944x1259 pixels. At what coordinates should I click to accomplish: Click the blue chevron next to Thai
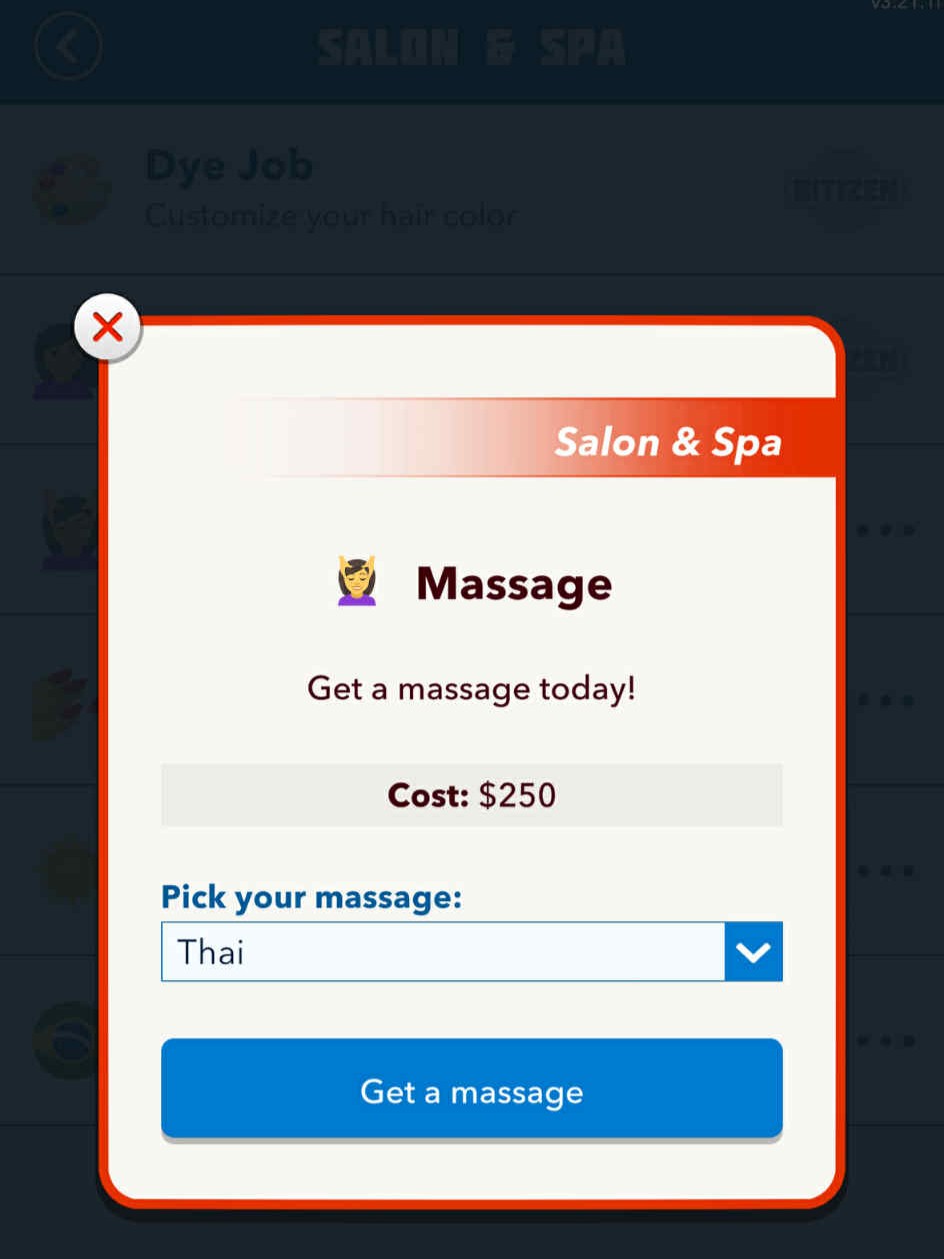753,951
